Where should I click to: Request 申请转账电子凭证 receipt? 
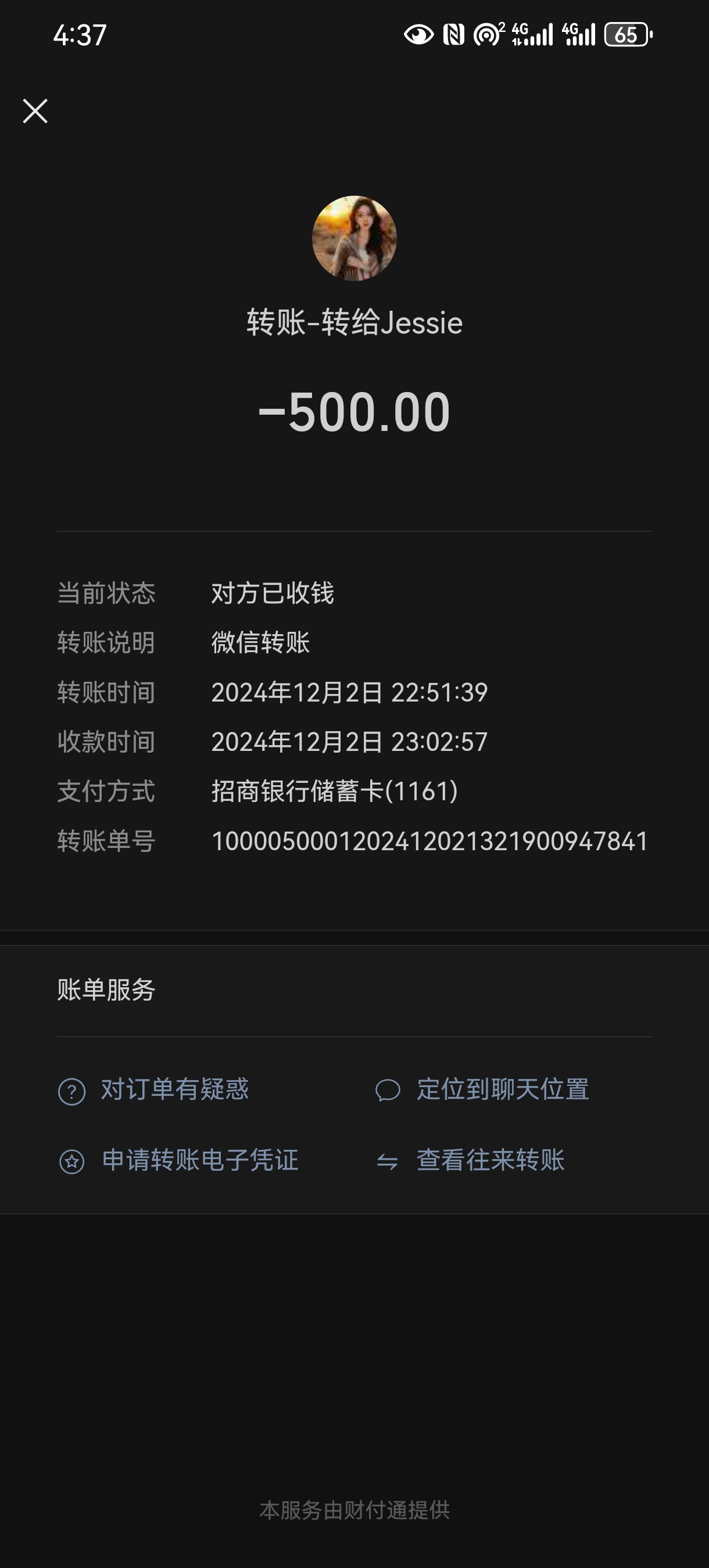tap(178, 1161)
